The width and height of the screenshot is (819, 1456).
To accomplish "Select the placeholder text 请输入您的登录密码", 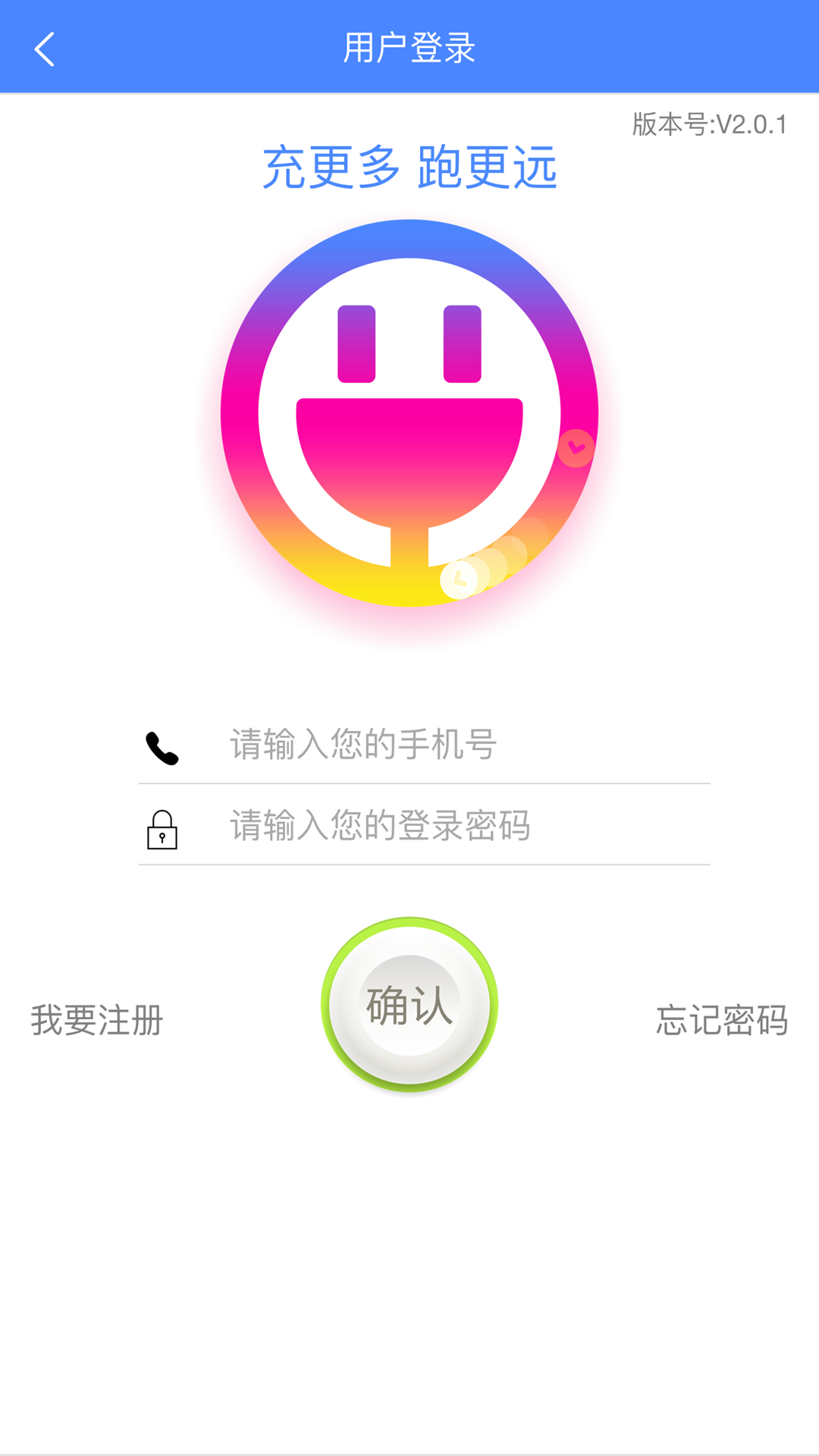I will (379, 827).
